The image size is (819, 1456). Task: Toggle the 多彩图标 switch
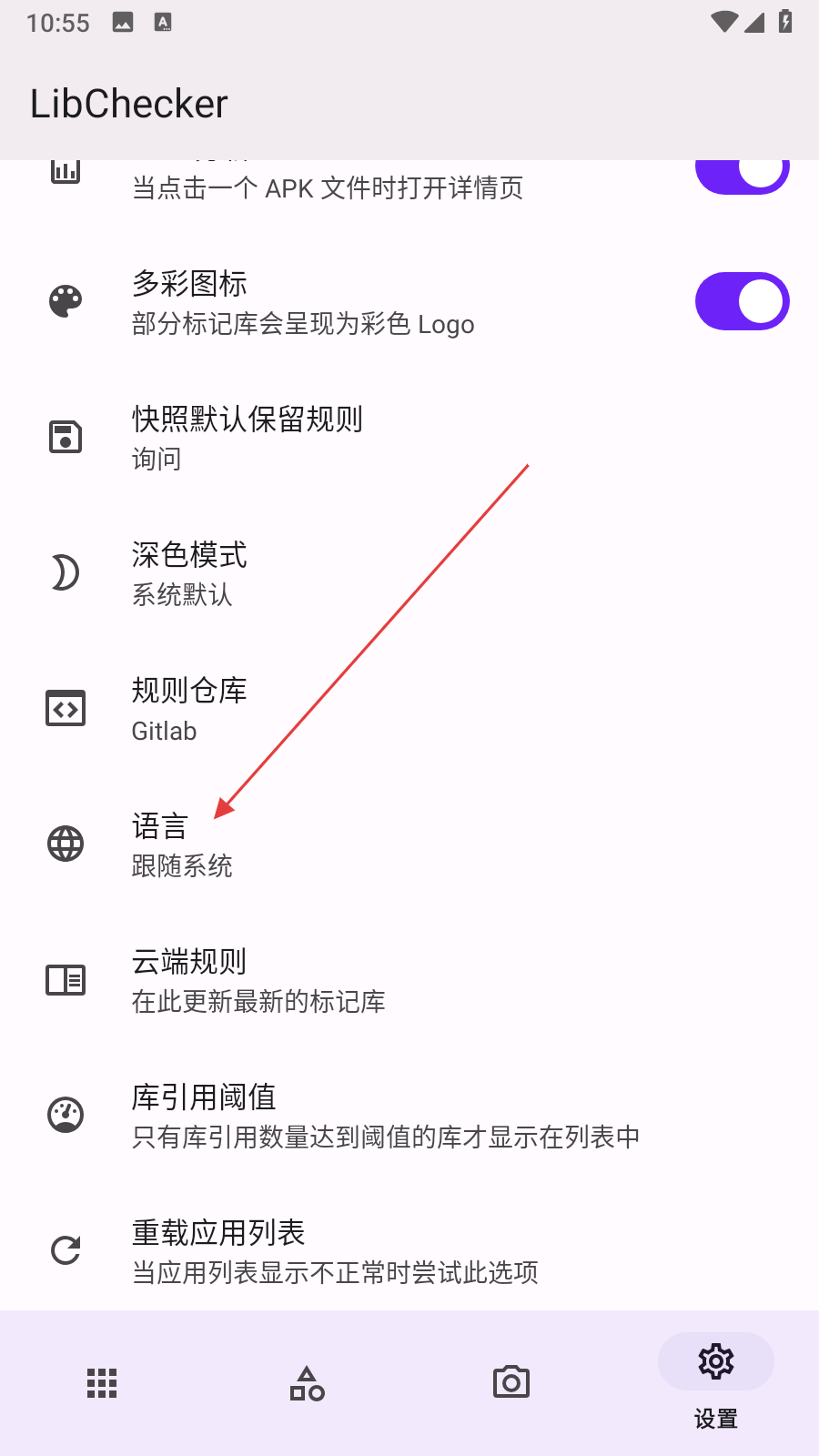click(742, 301)
